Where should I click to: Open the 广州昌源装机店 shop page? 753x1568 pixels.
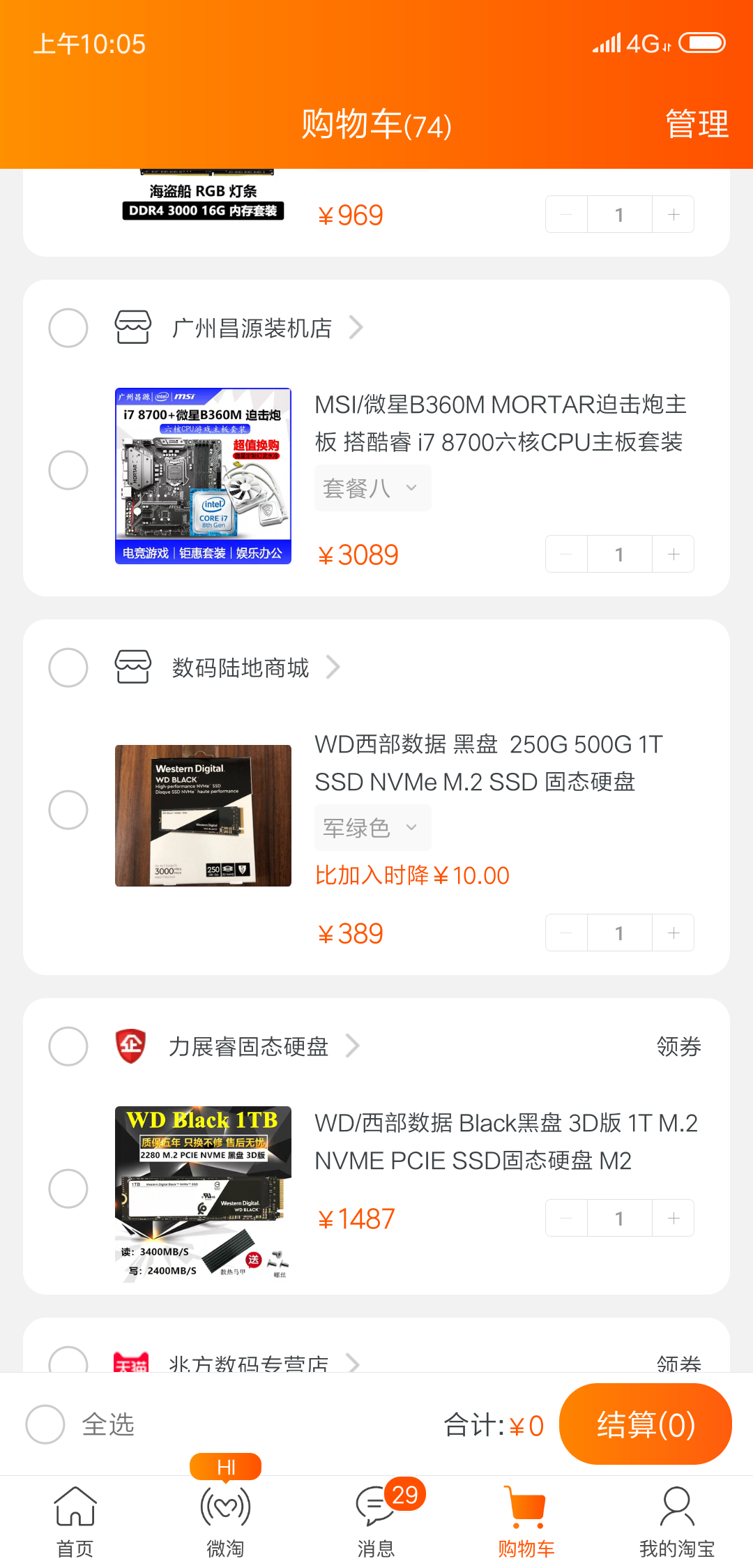click(x=252, y=328)
